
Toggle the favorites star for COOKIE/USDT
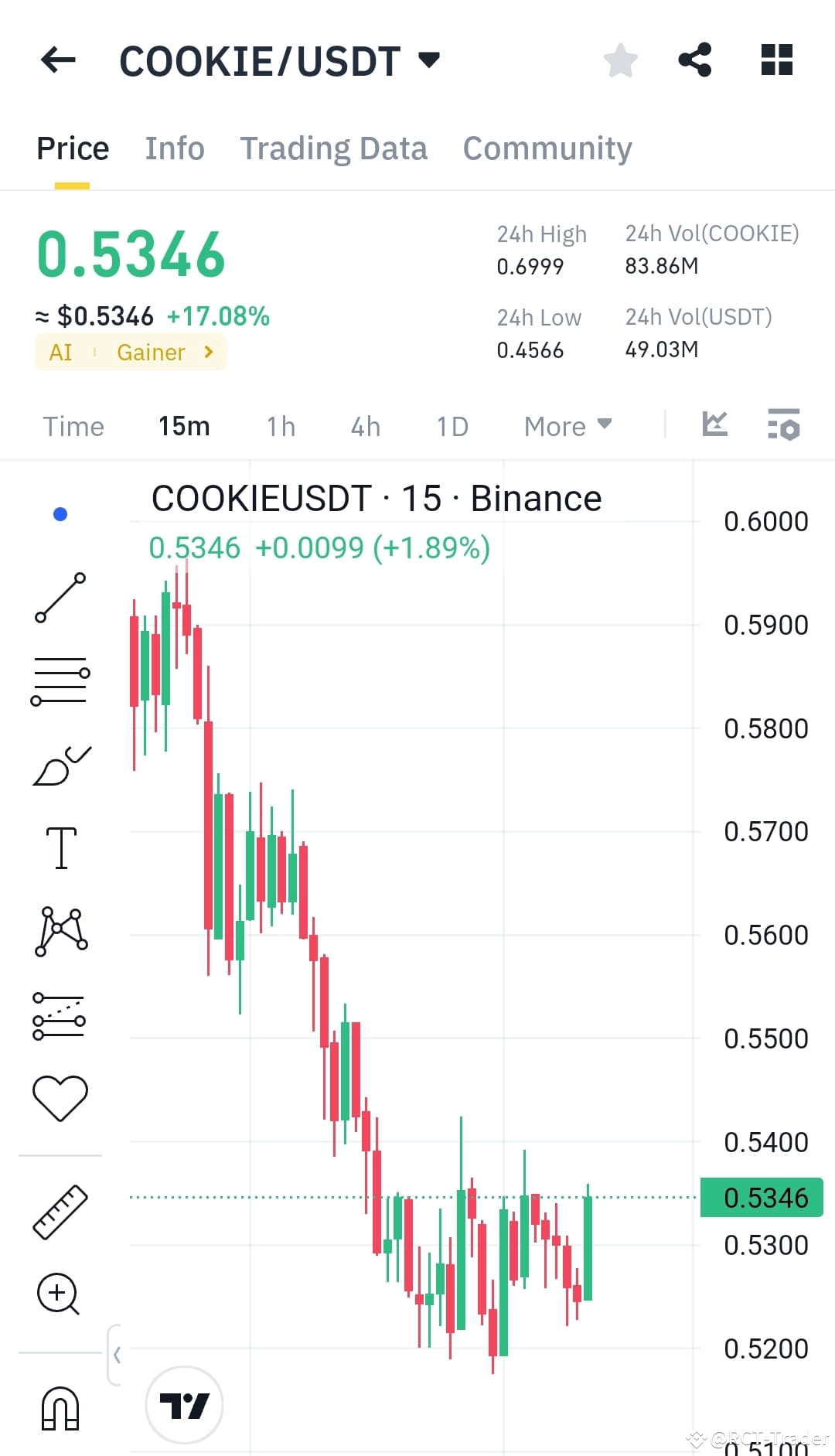[621, 60]
